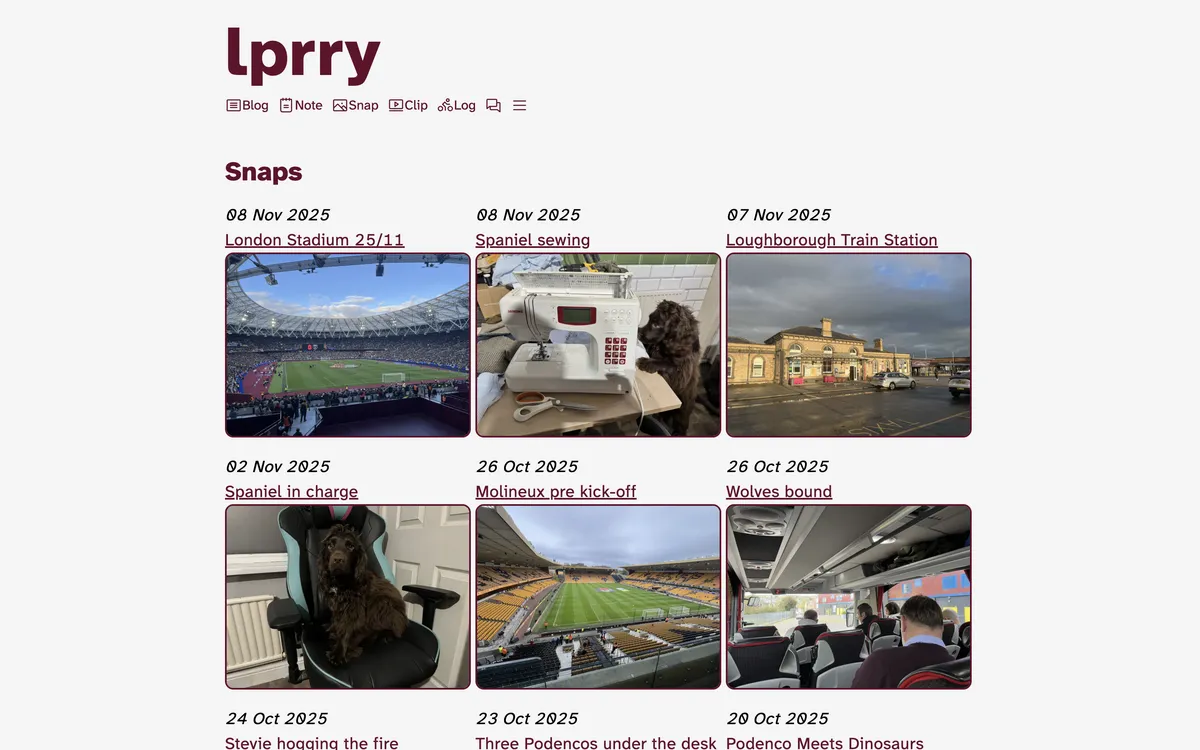Go to the lprry home page
The width and height of the screenshot is (1200, 750).
(x=303, y=53)
